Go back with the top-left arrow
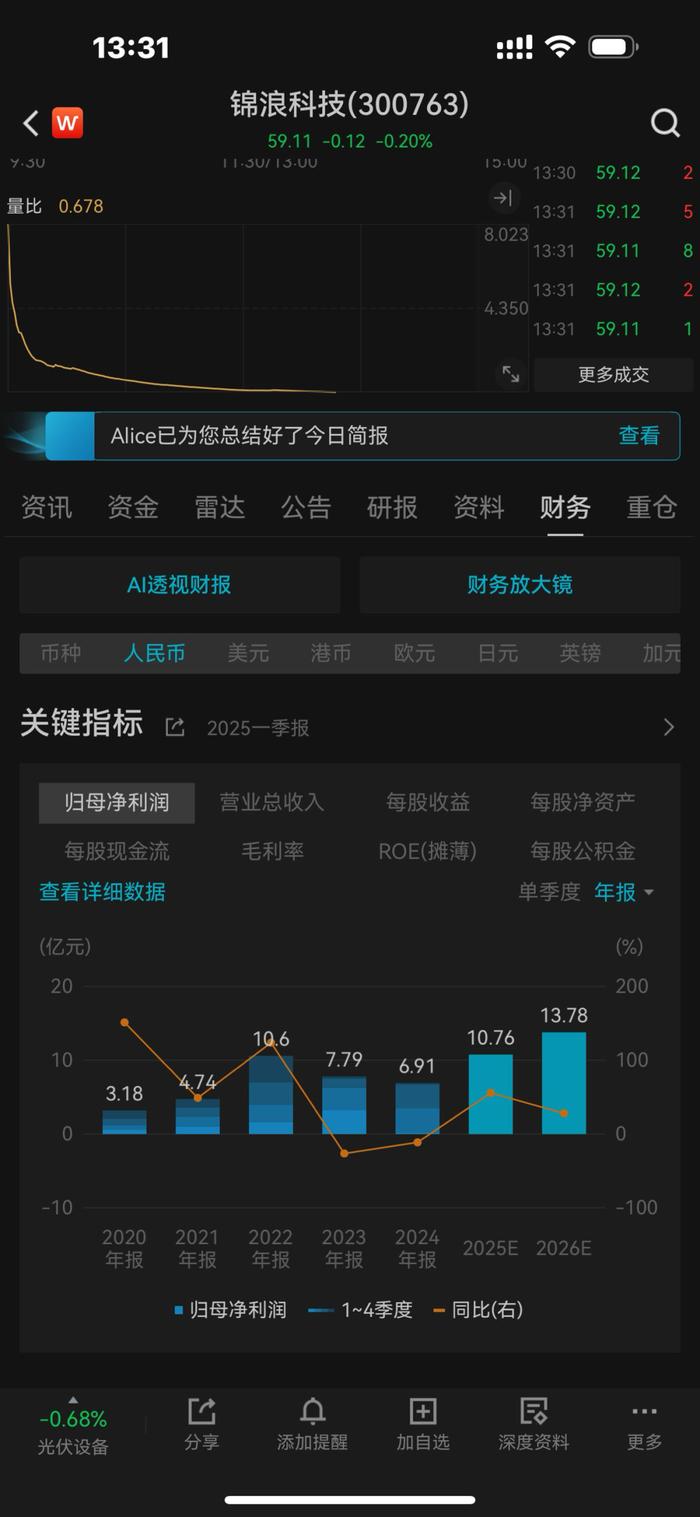This screenshot has width=700, height=1517. (x=31, y=123)
